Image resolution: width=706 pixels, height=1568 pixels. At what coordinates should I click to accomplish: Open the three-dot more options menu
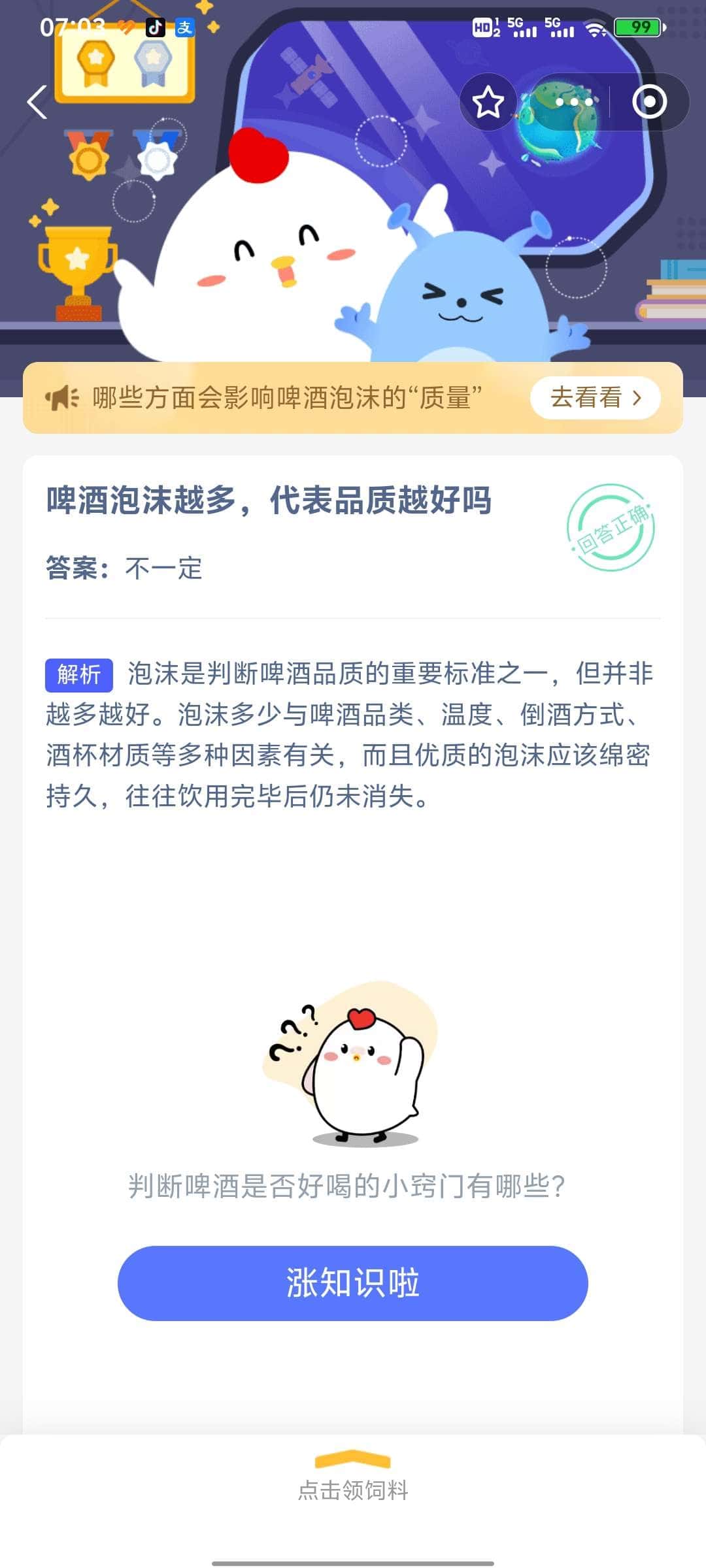[x=574, y=103]
